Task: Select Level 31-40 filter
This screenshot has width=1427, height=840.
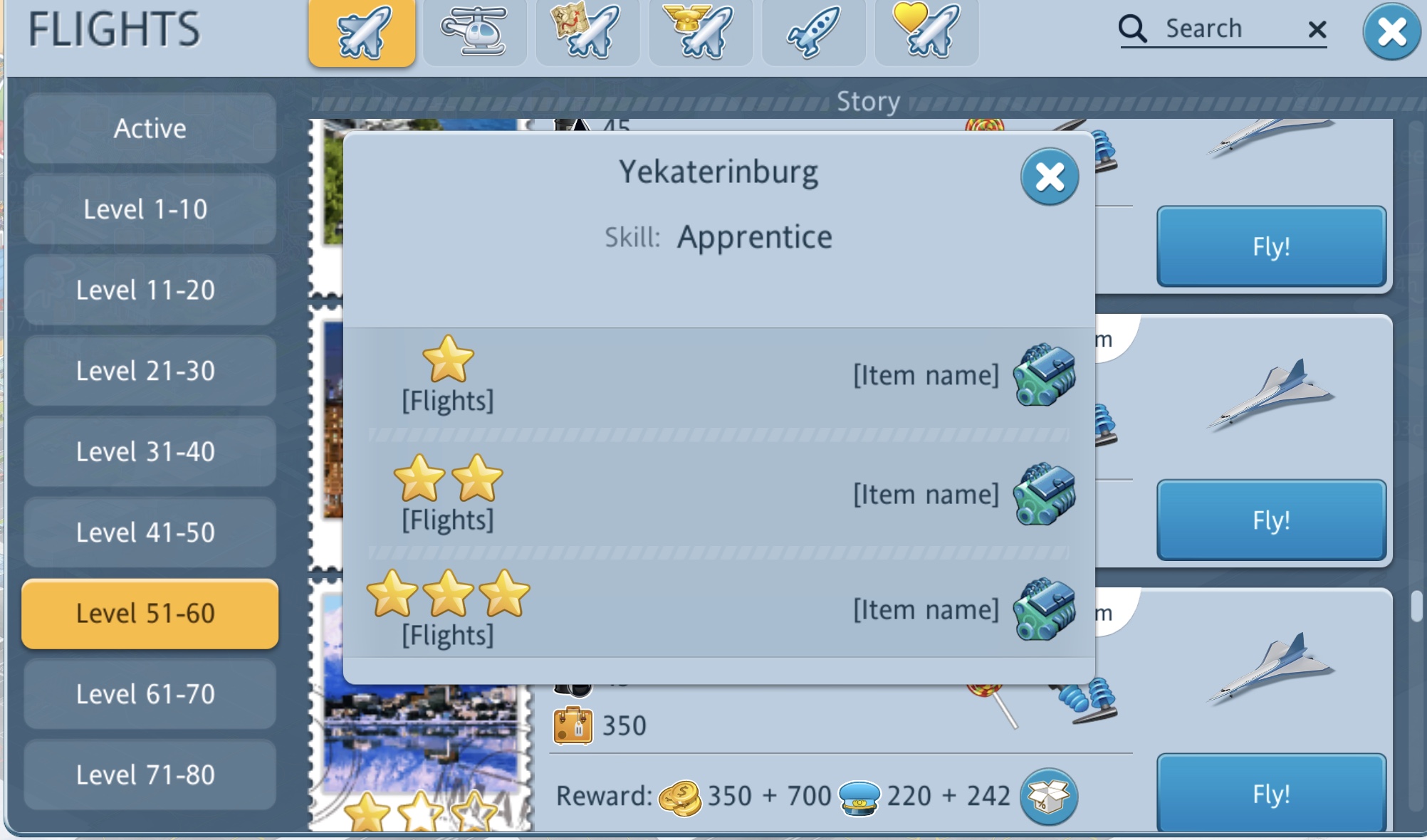Action: (150, 452)
